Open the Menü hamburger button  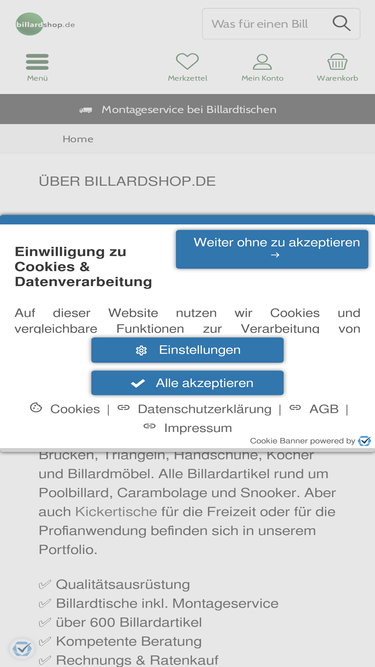[x=37, y=67]
